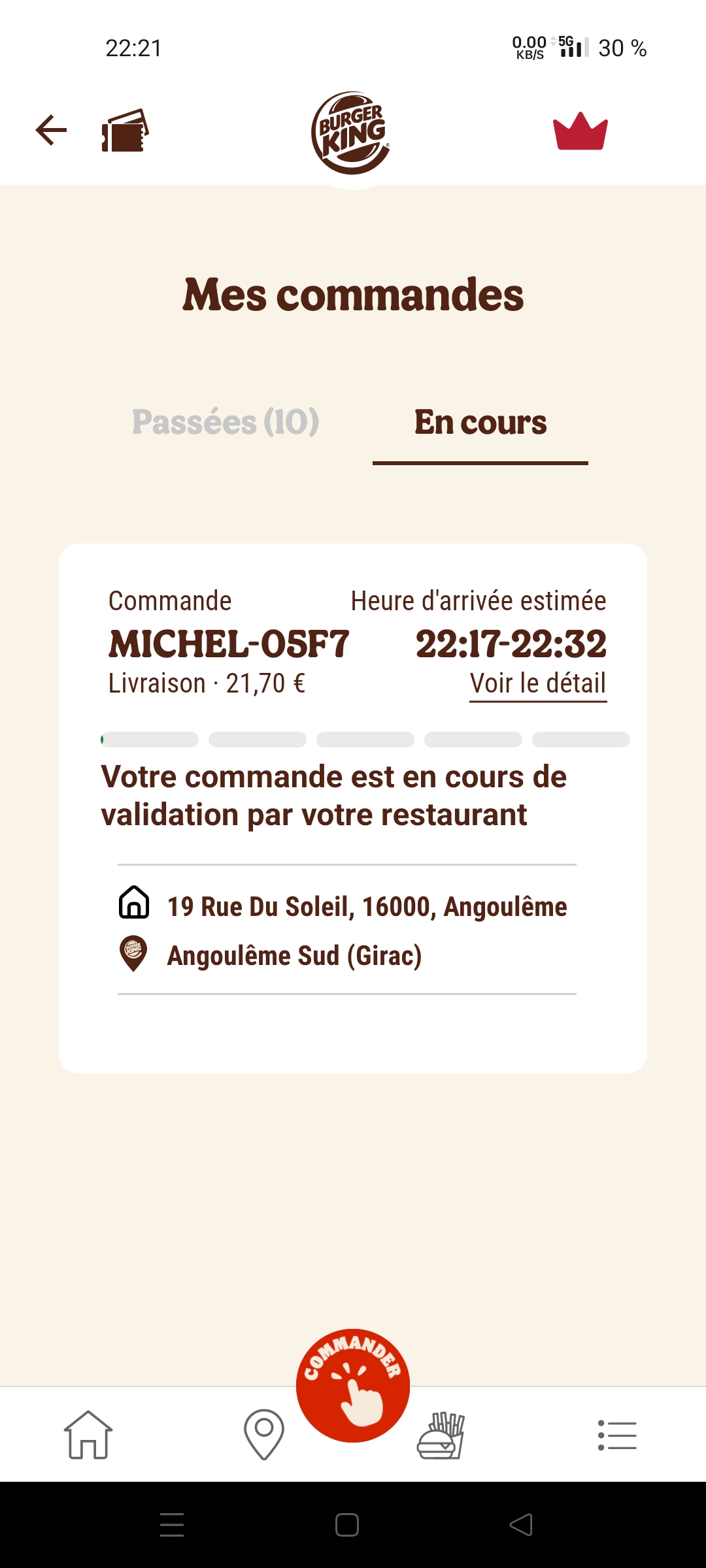This screenshot has width=706, height=1568.
Task: Tap the red Commander button
Action: tap(353, 1385)
